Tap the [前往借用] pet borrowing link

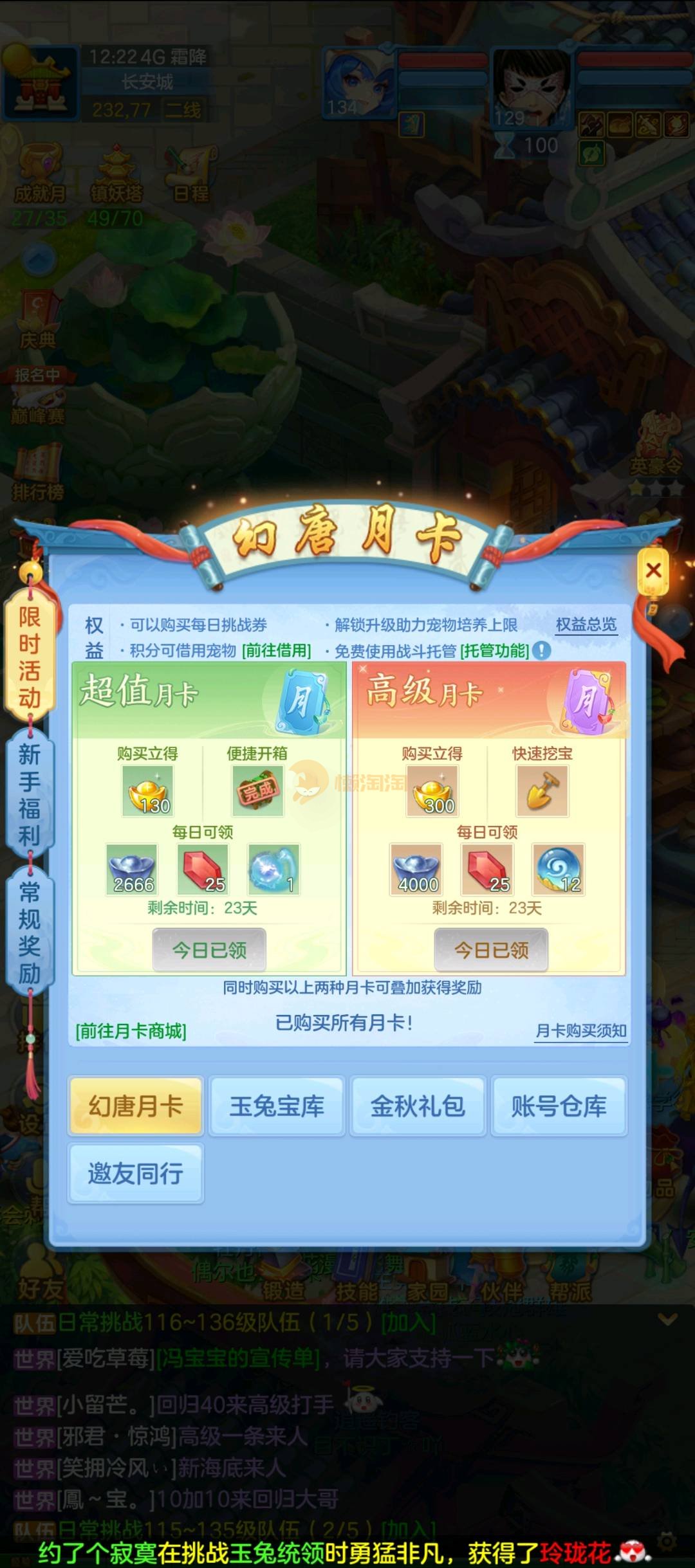(x=277, y=651)
